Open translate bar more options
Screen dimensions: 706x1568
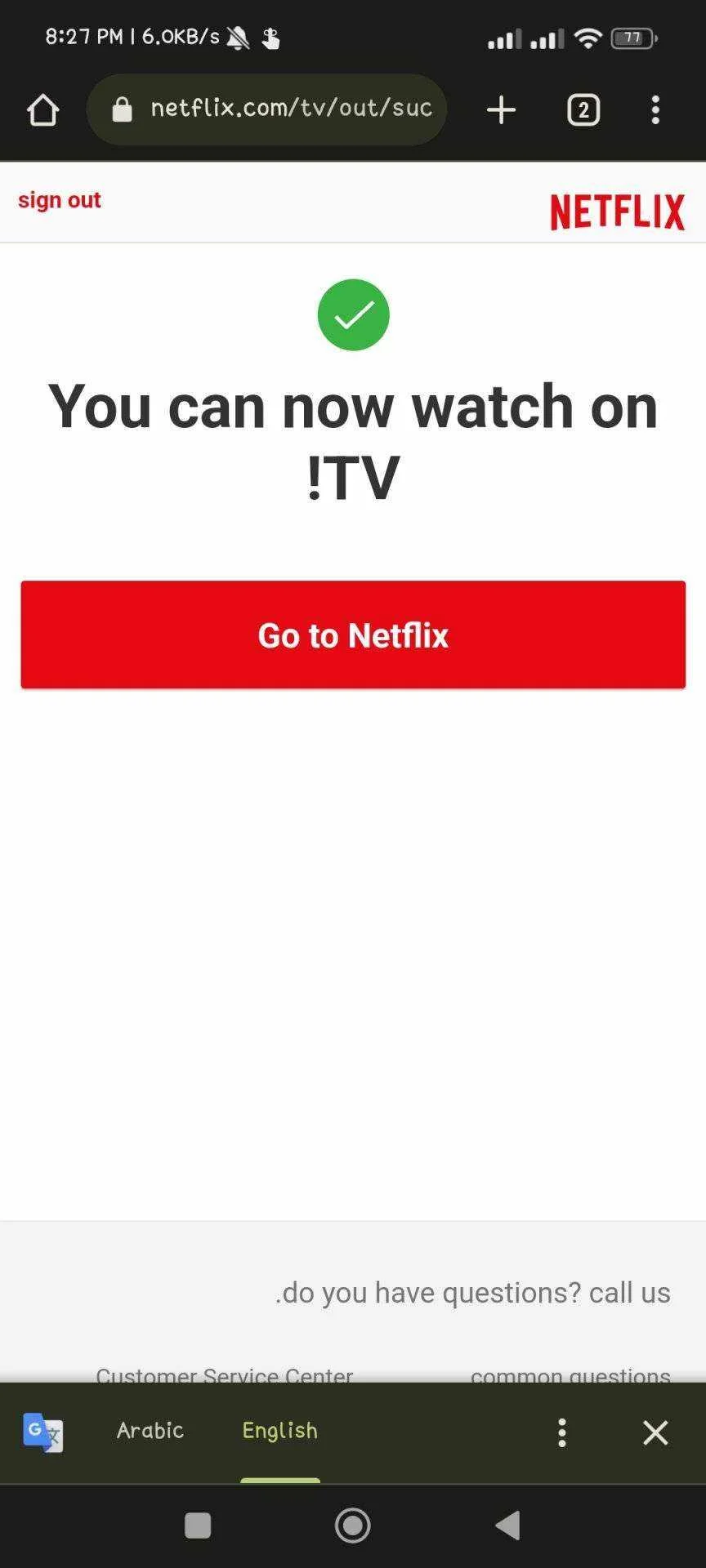561,1432
